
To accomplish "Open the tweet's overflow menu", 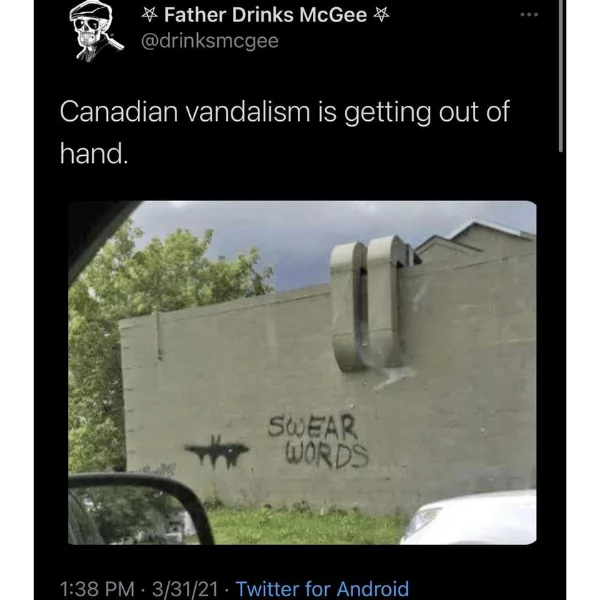I will pos(529,16).
